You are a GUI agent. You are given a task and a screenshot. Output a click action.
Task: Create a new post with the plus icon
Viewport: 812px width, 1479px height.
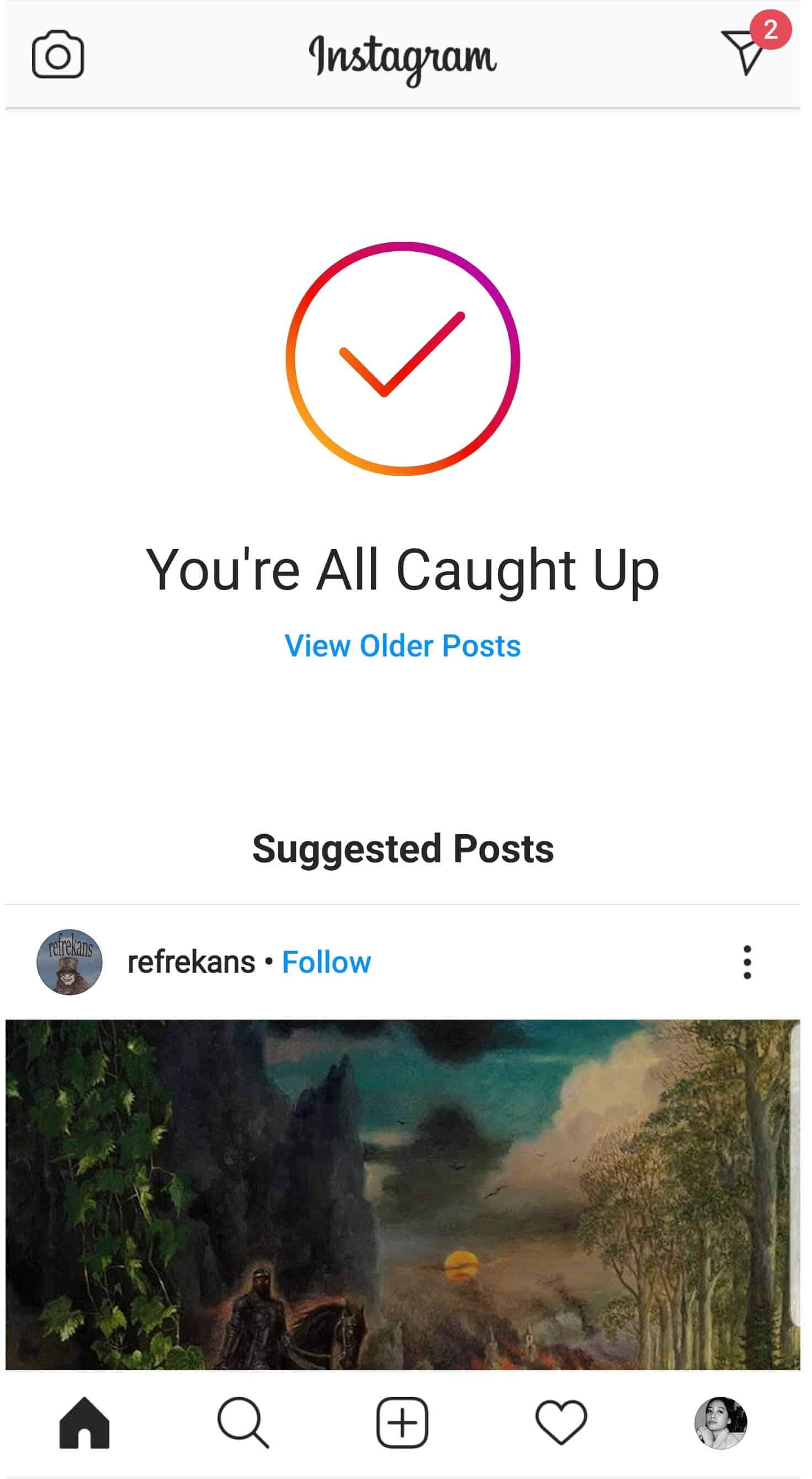point(402,1422)
